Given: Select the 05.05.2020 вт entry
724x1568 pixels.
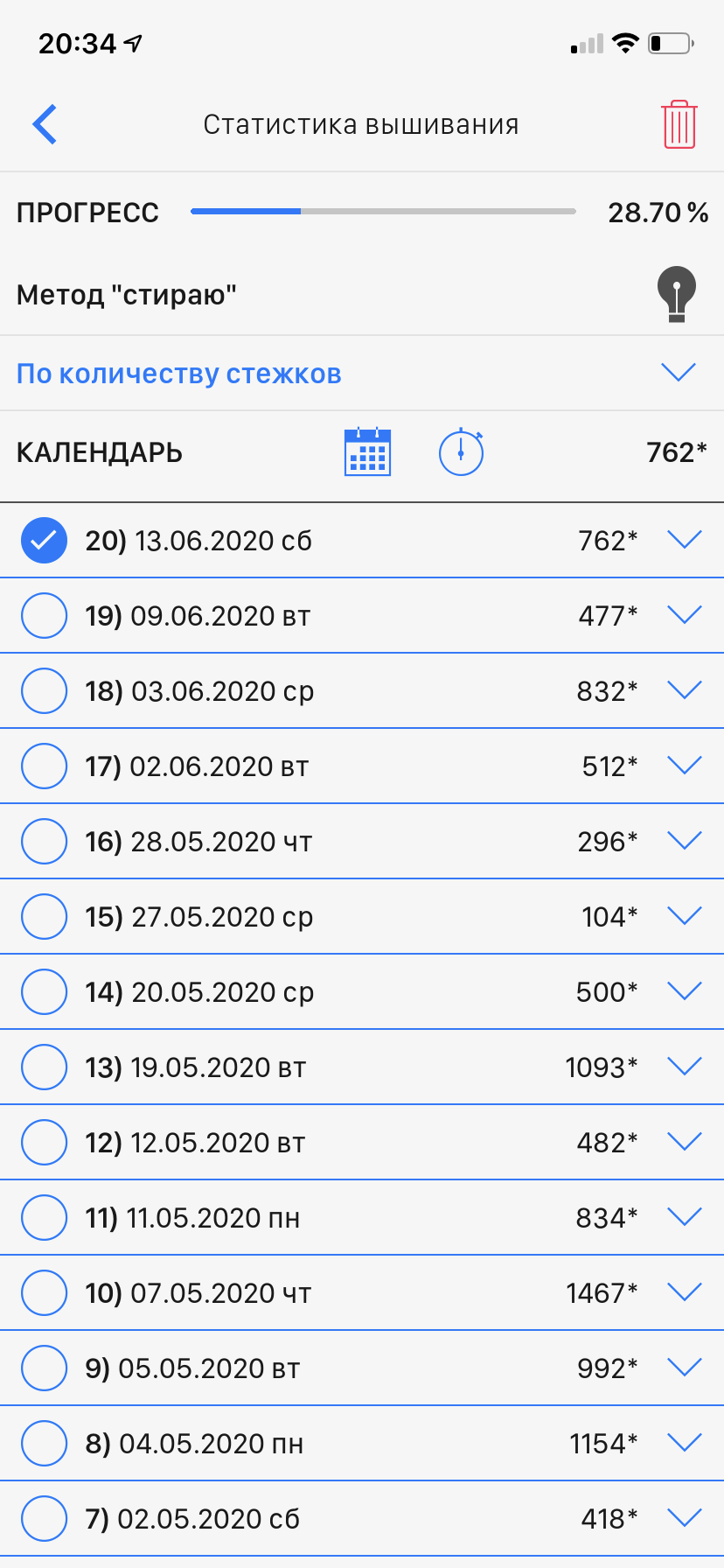Looking at the screenshot, I should coord(44,1368).
